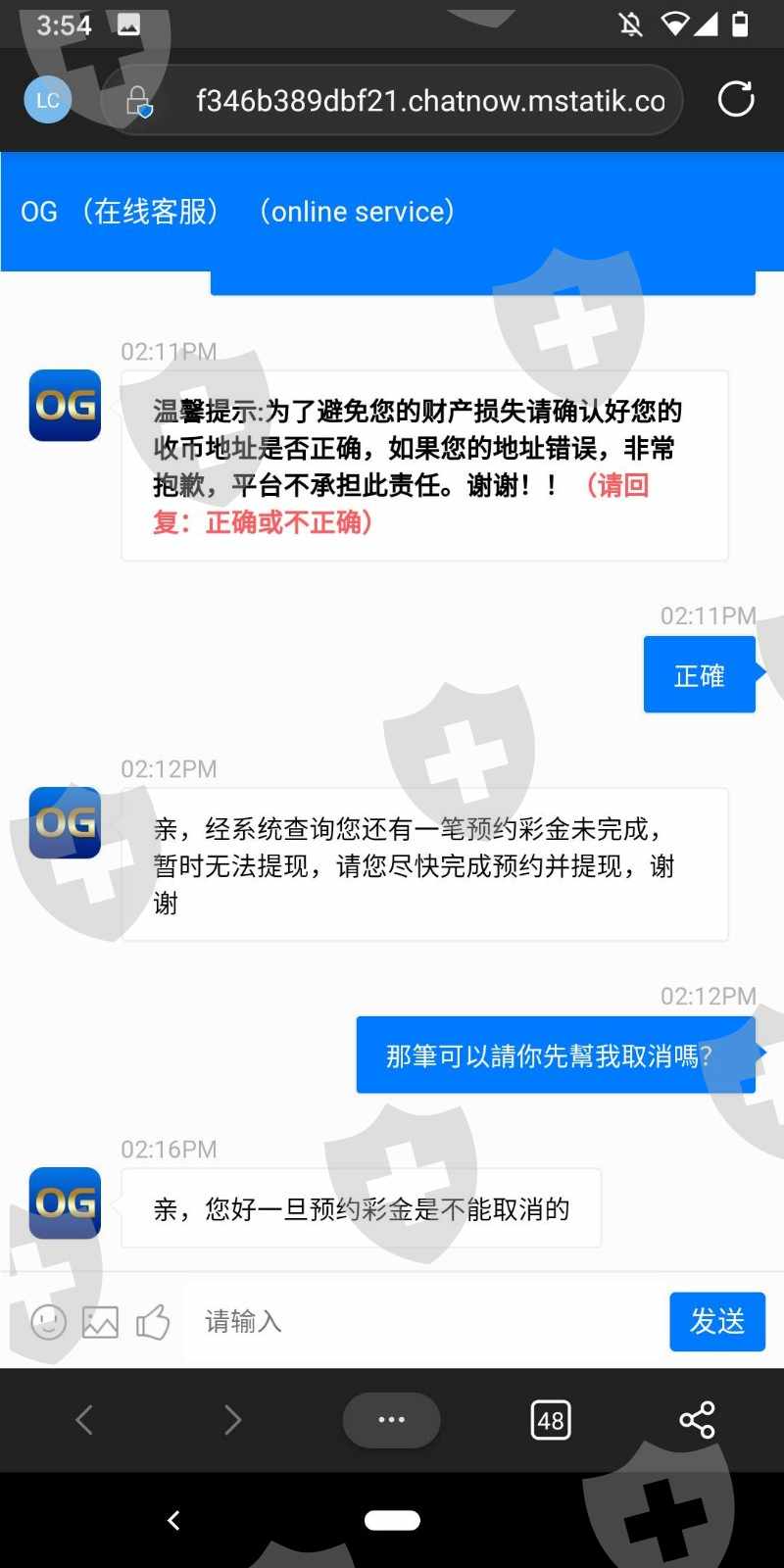
Task: Open the emoji picker in chat
Action: 49,1322
